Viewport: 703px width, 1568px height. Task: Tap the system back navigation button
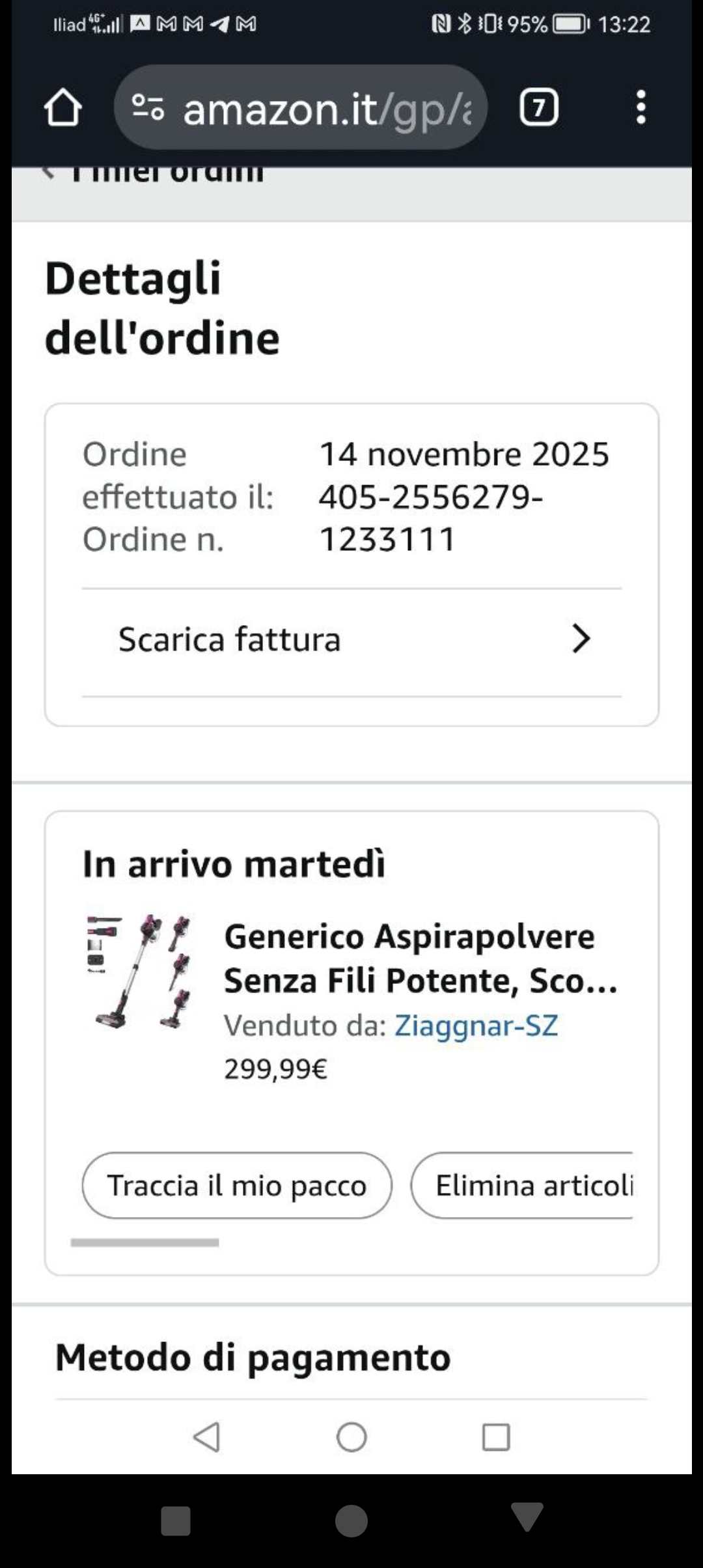[x=207, y=1437]
